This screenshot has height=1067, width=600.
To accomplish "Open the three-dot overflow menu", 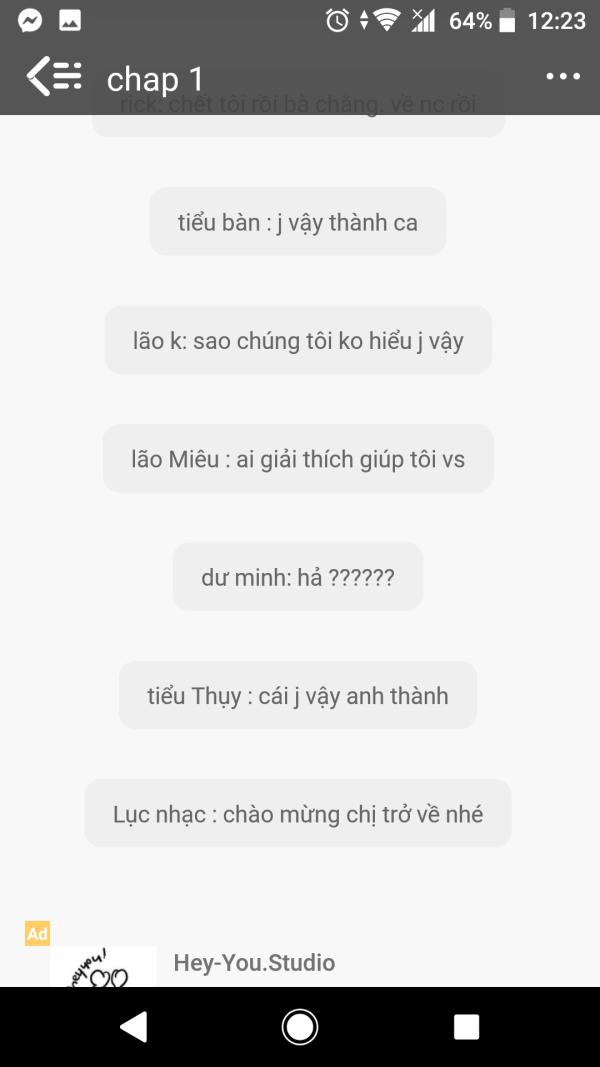I will point(563,76).
